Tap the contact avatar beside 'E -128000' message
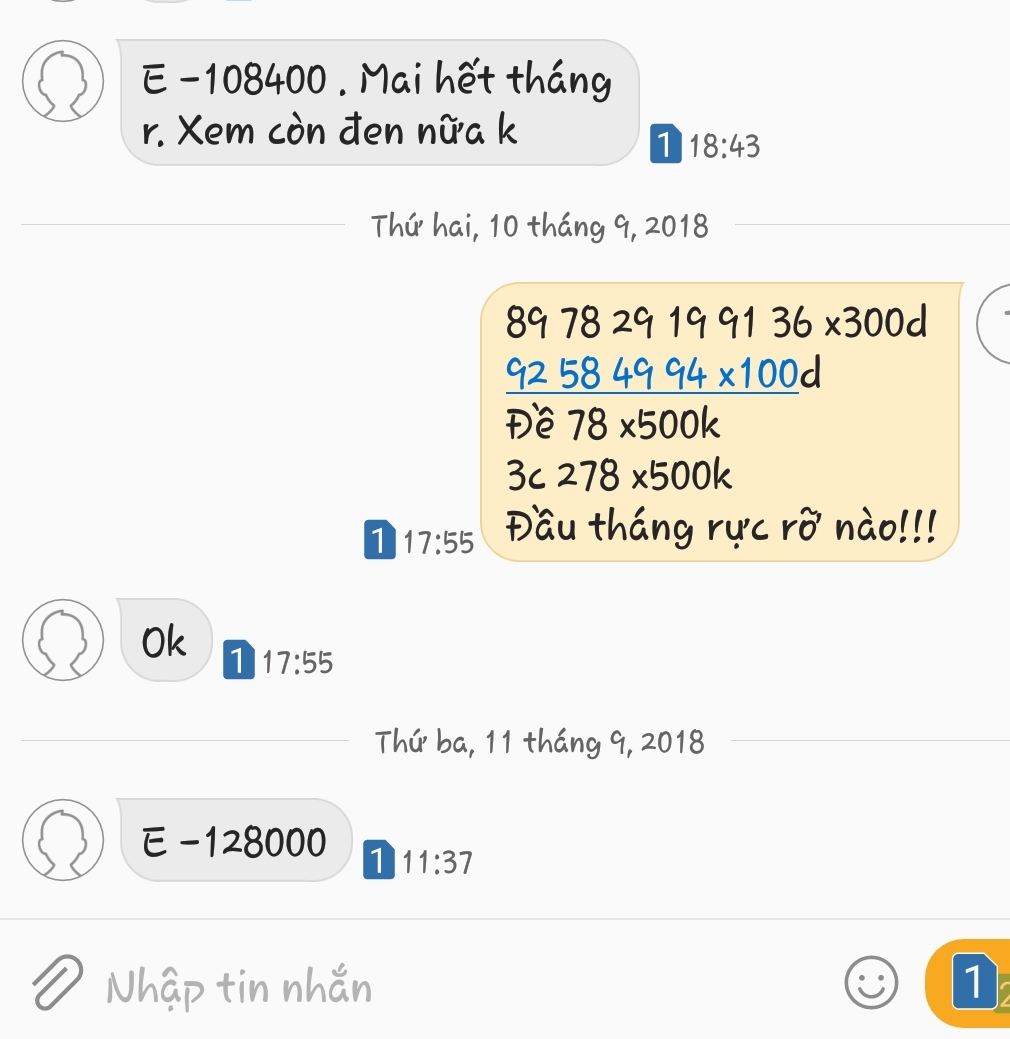 [x=62, y=841]
